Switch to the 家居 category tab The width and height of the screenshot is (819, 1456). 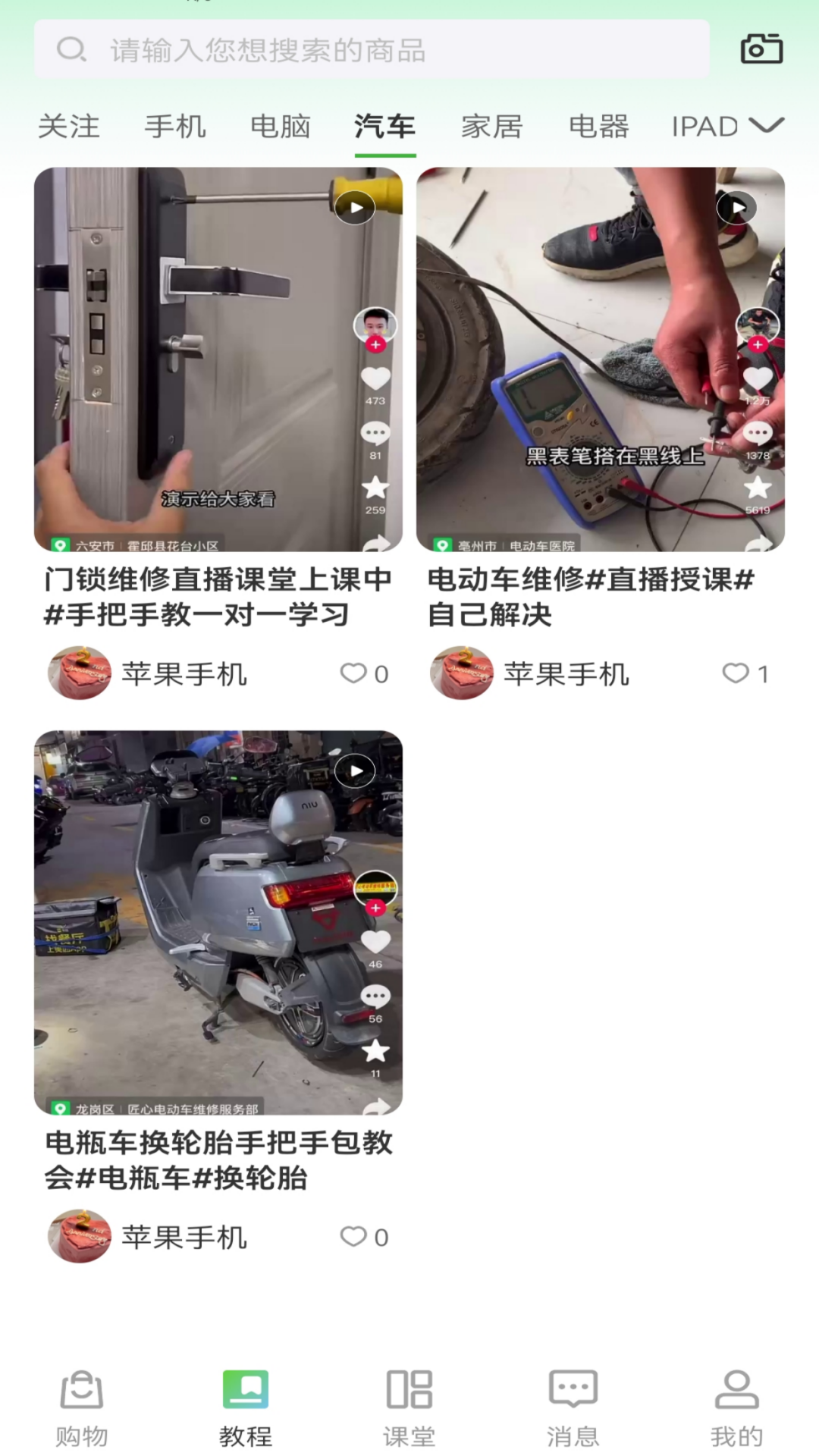491,126
